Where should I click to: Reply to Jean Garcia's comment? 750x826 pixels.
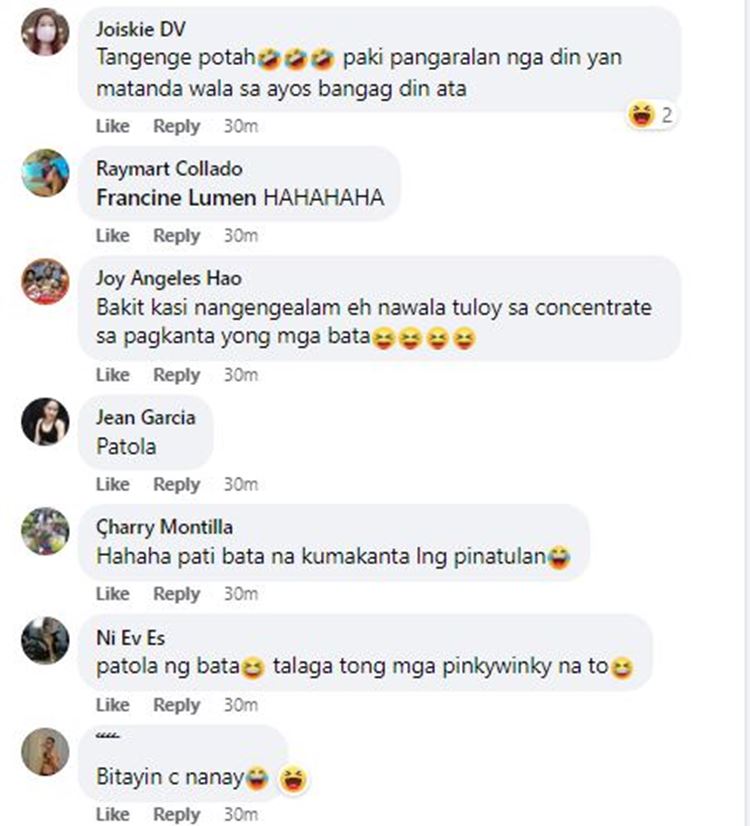[176, 484]
